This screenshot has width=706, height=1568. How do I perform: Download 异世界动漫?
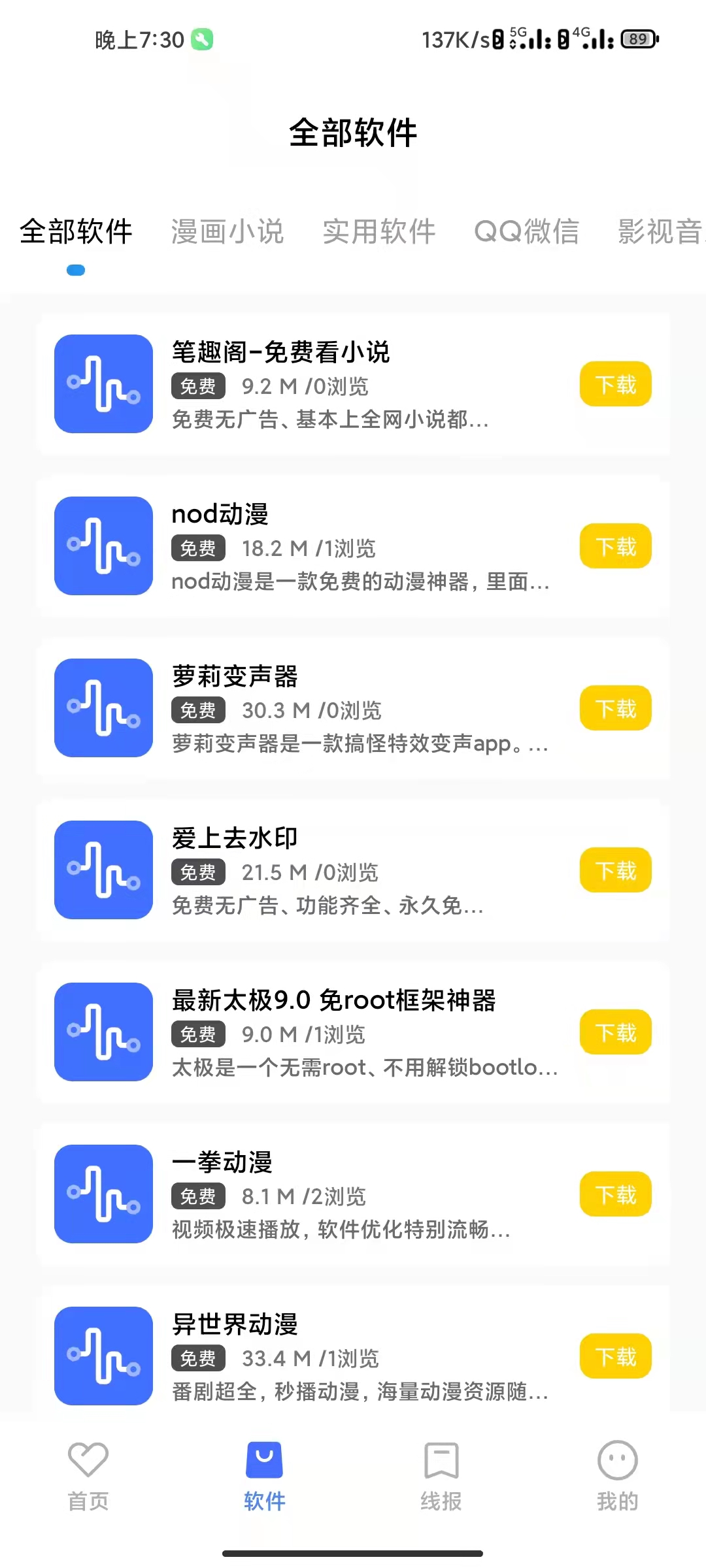pos(615,1356)
